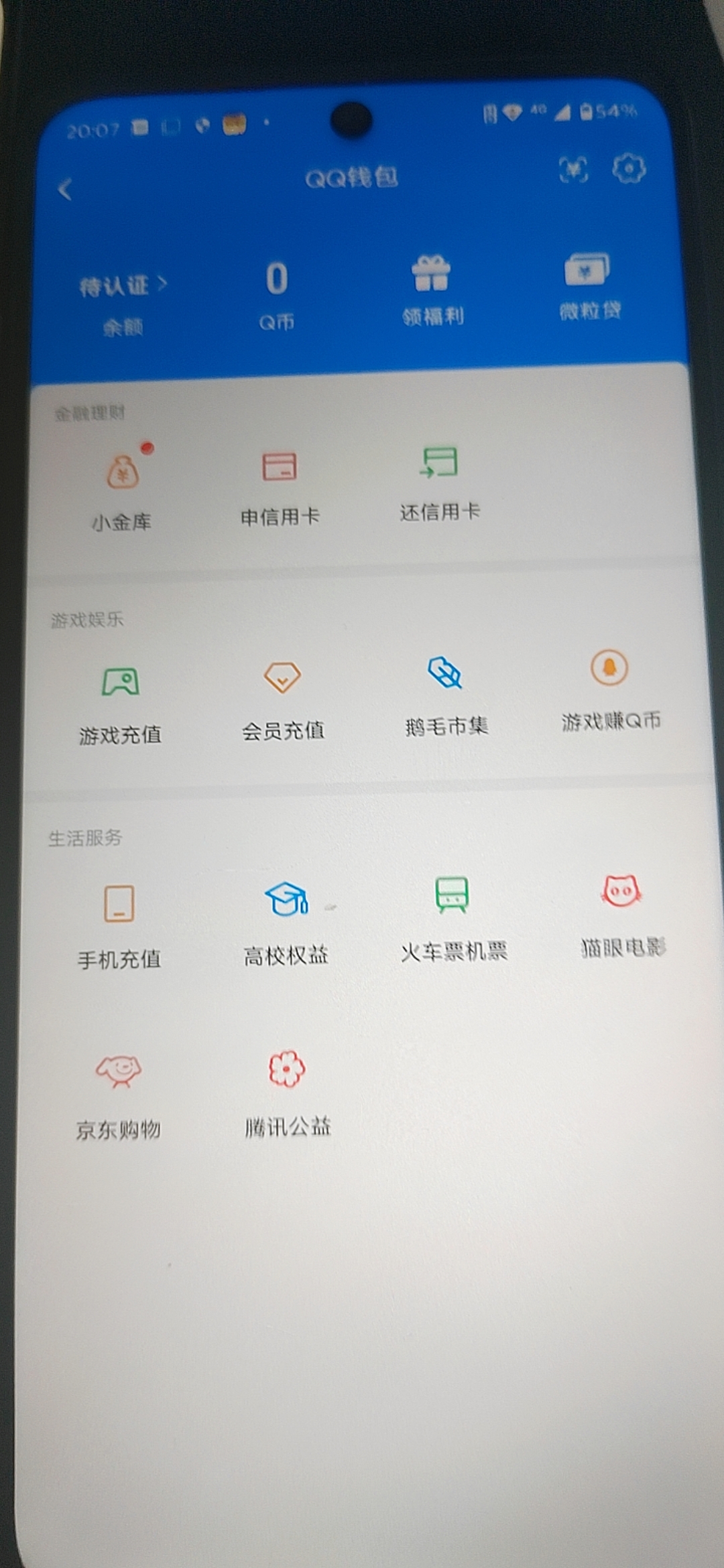Open 鹅毛市集
Image resolution: width=724 pixels, height=1568 pixels.
[446, 696]
